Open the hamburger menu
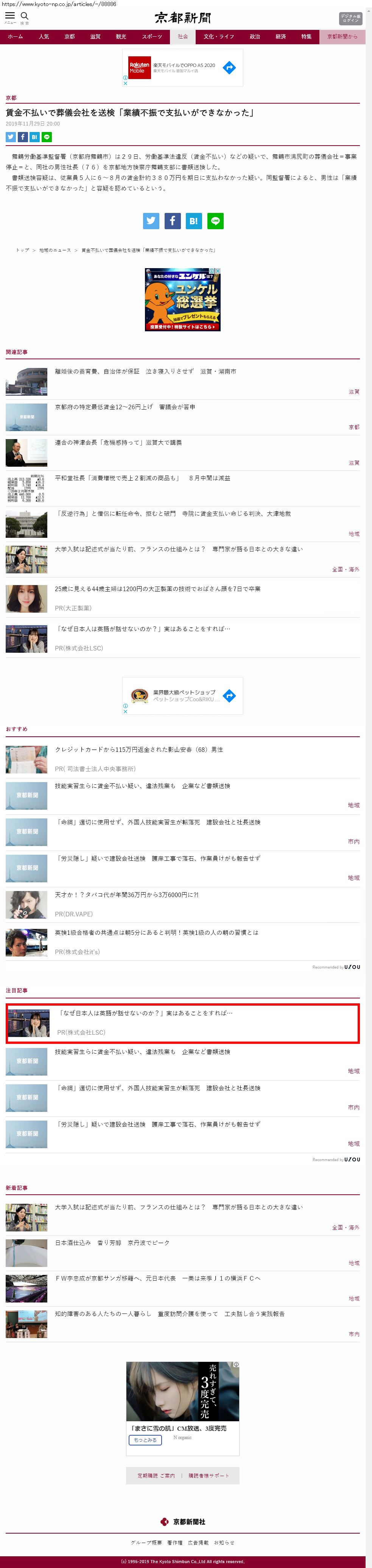 point(10,16)
